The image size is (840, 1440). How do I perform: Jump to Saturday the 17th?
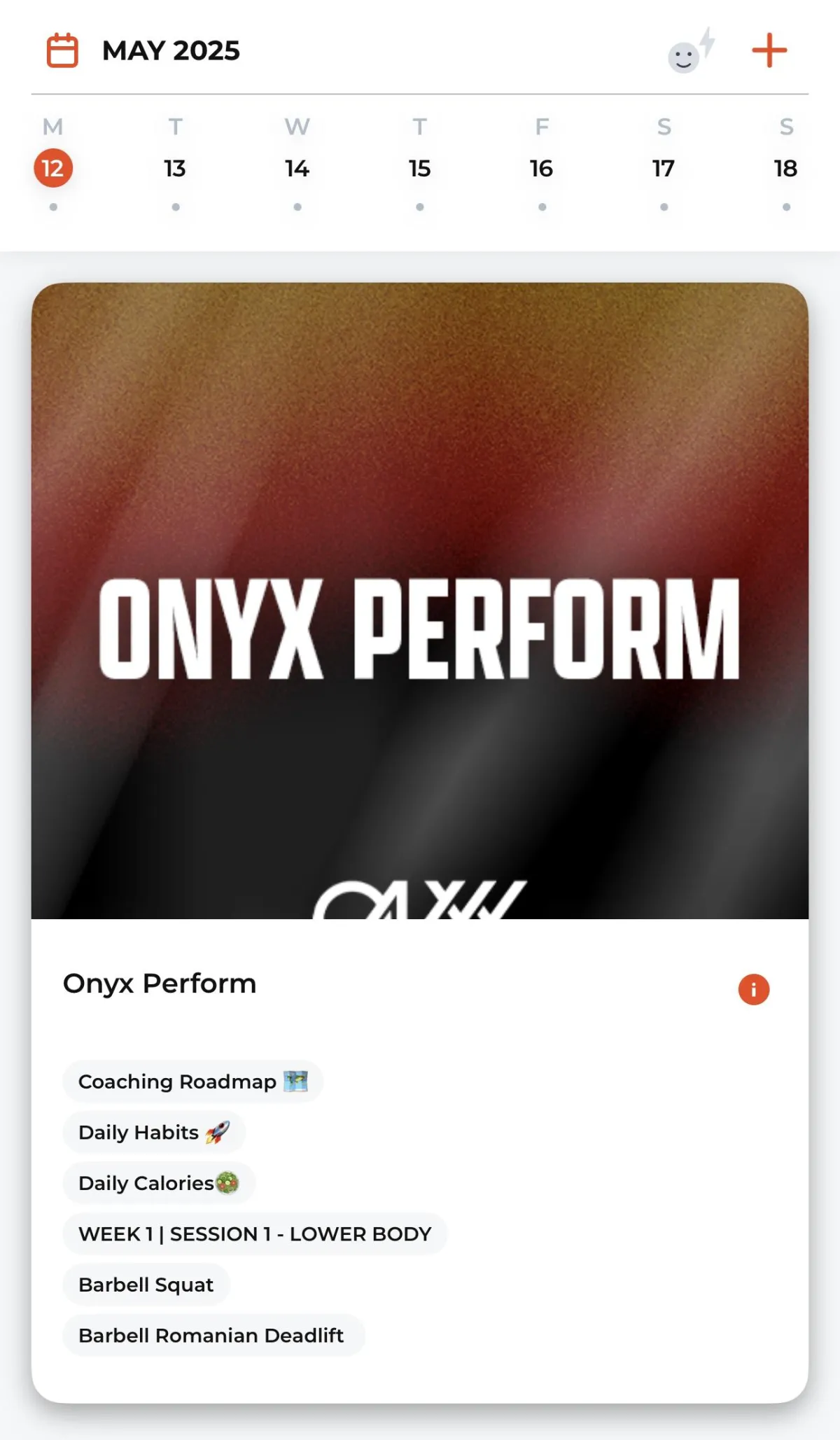pyautogui.click(x=664, y=168)
